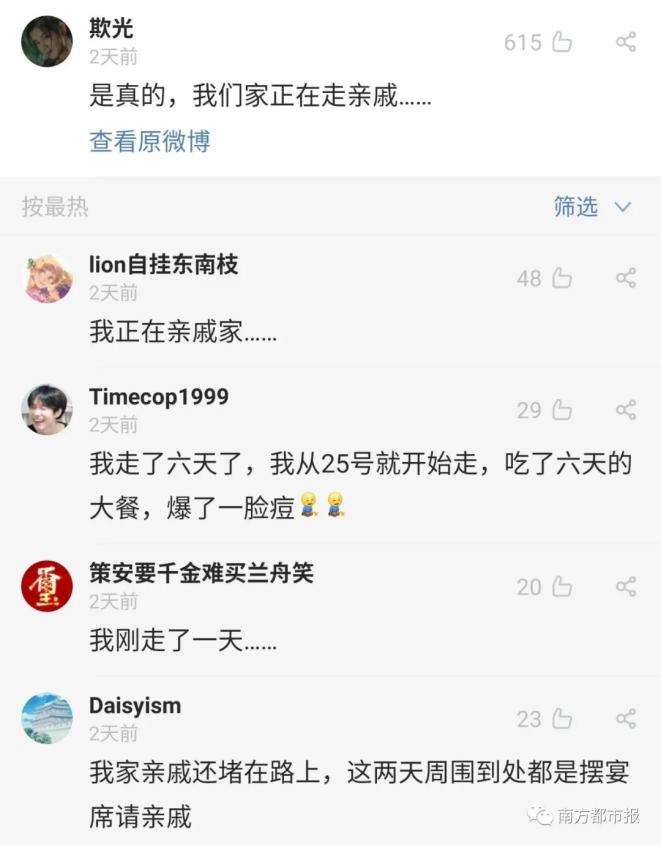Like Timecop1999's reply
Image resolution: width=661 pixels, height=845 pixels.
[x=561, y=410]
